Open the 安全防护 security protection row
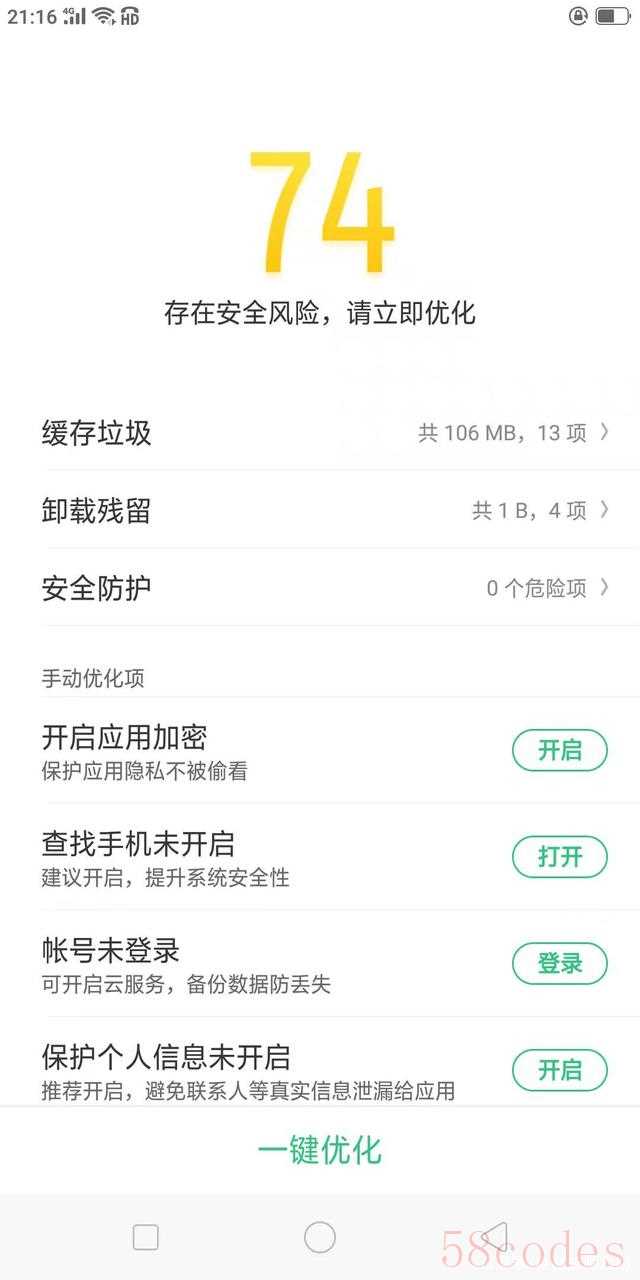The height and width of the screenshot is (1280, 640). click(x=320, y=588)
